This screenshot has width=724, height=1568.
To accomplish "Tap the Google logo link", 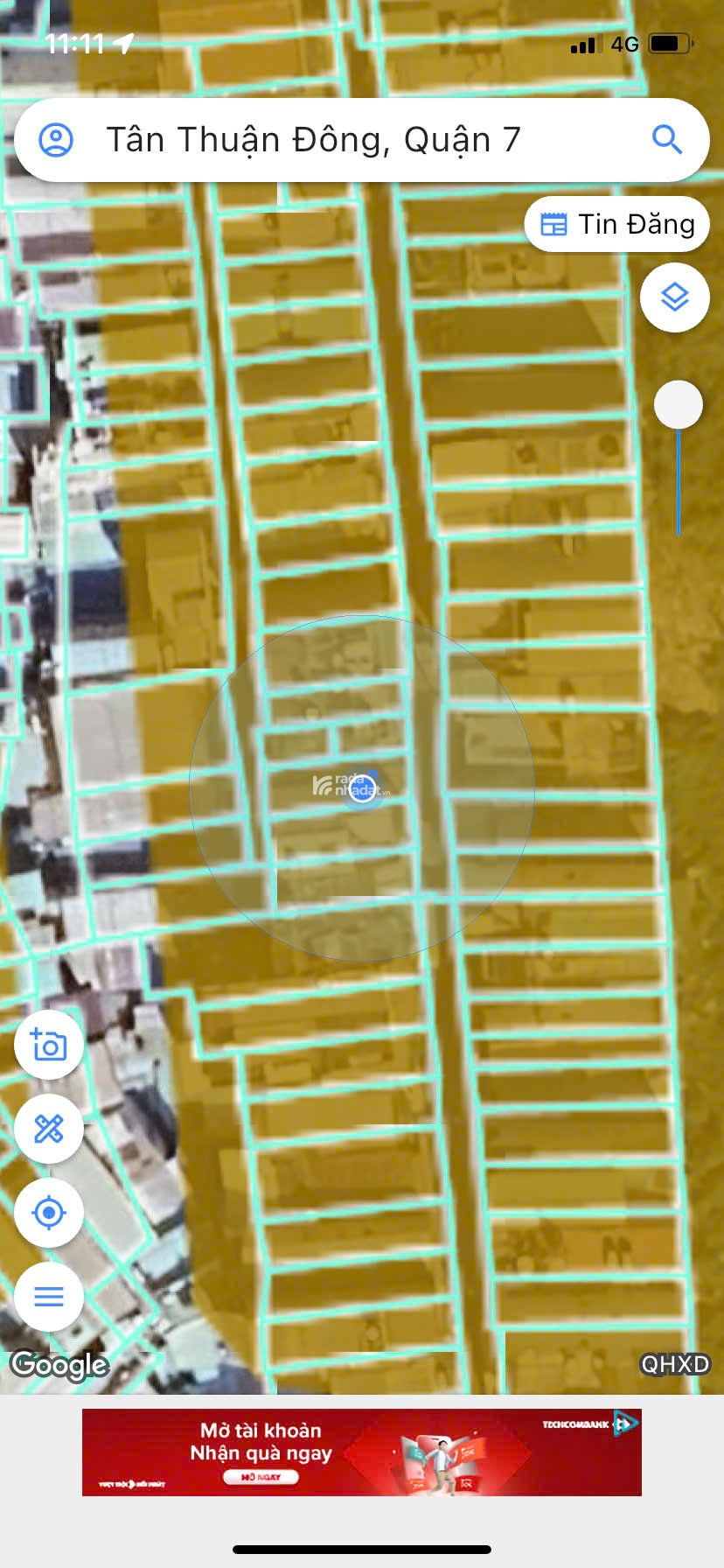I will click(x=58, y=1364).
